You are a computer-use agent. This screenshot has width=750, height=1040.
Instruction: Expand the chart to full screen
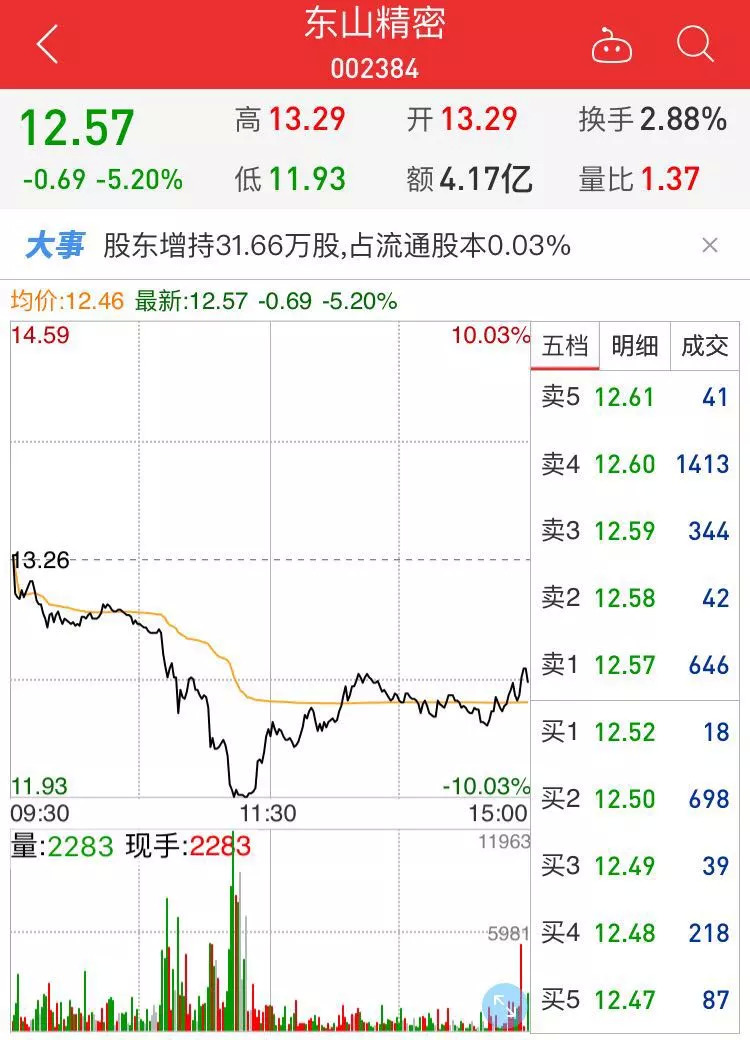click(x=504, y=1007)
